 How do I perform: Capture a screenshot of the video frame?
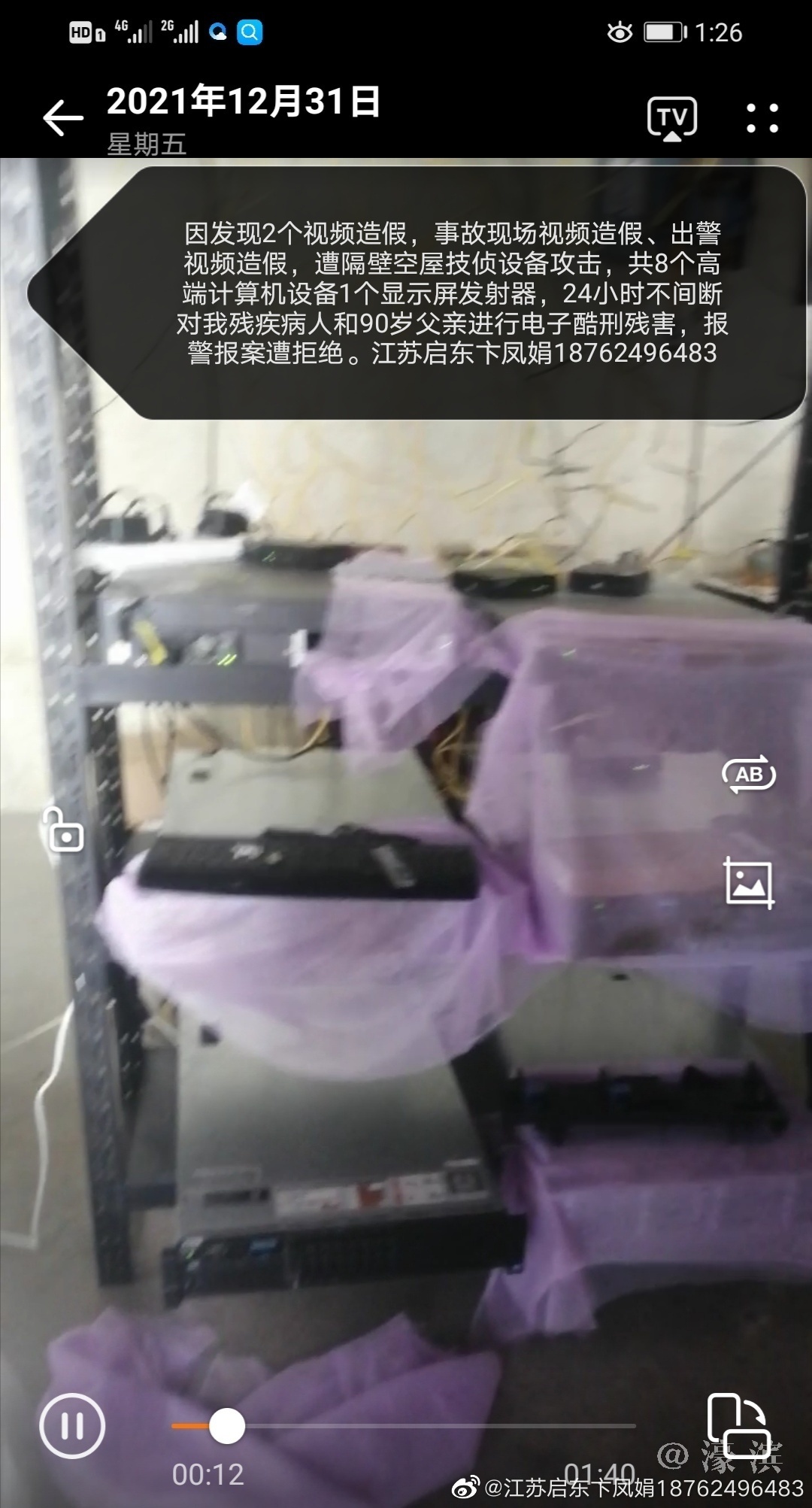pos(748,883)
